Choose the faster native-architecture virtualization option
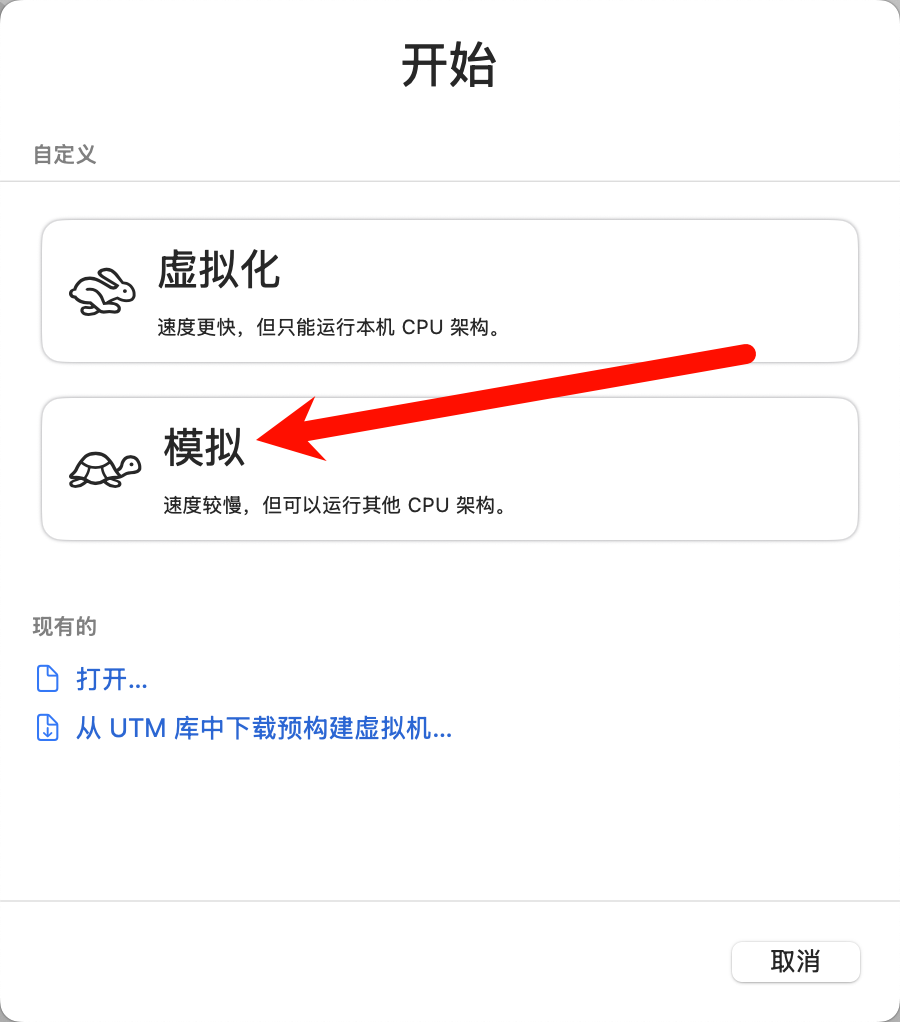Viewport: 900px width, 1022px height. pyautogui.click(x=450, y=290)
